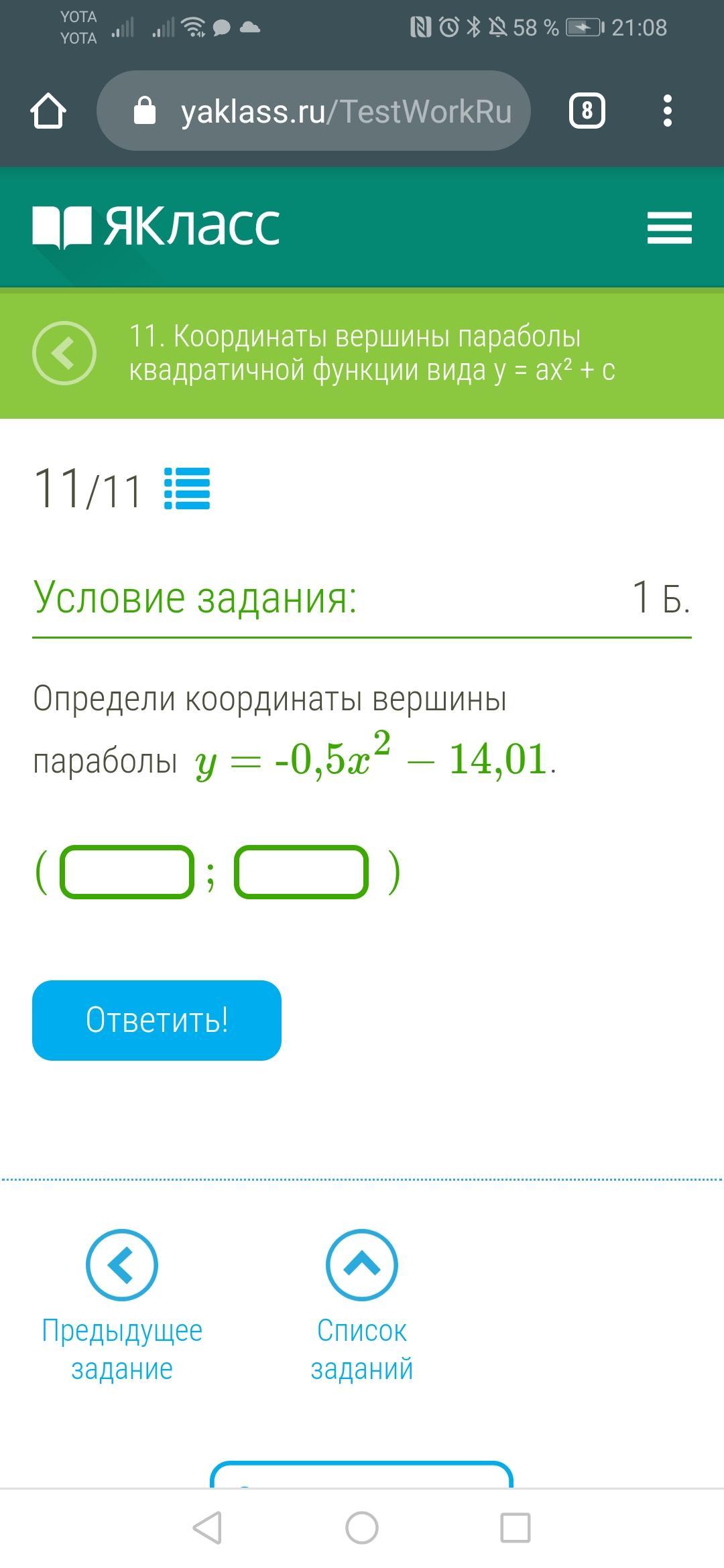The width and height of the screenshot is (724, 1568).
Task: Select the second coordinate input box
Action: (x=301, y=872)
